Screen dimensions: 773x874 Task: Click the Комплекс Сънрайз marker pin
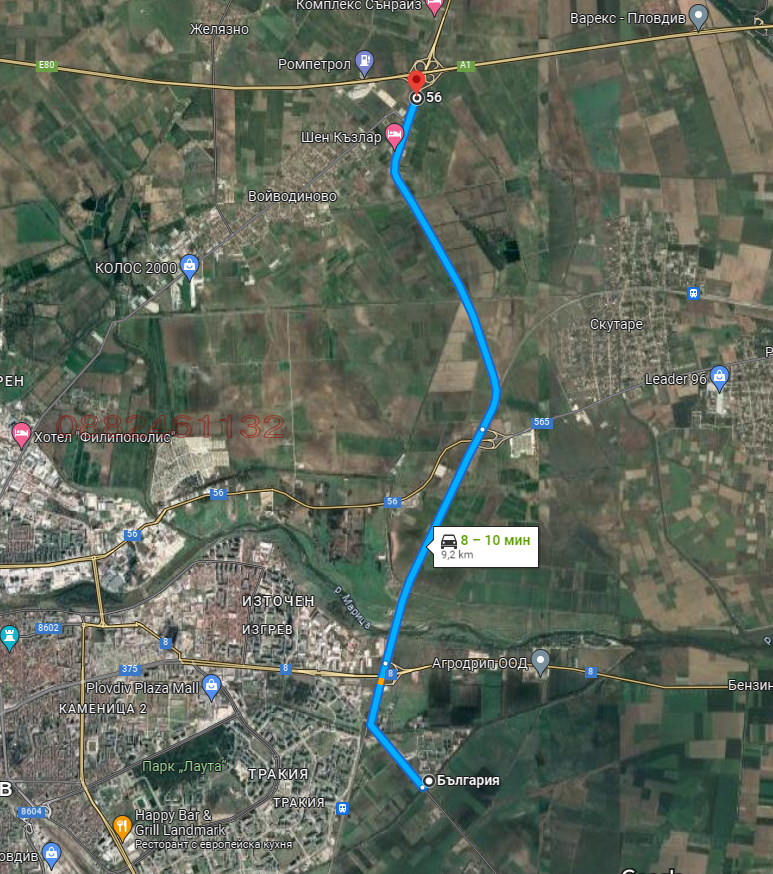coord(433,6)
